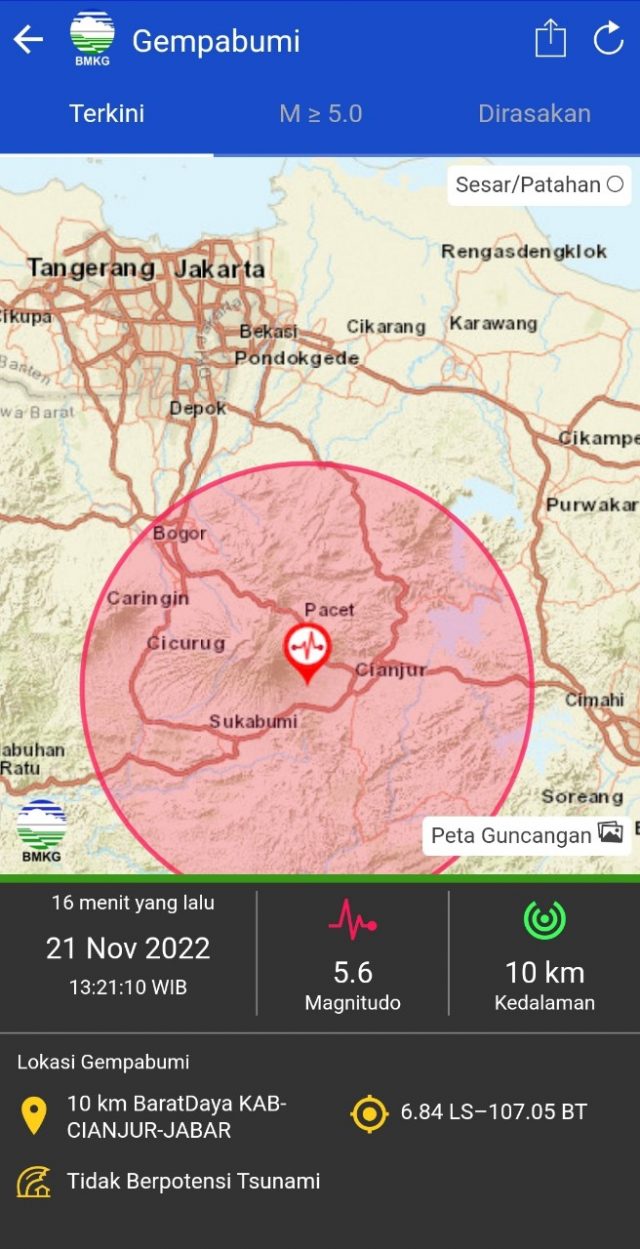Viewport: 640px width, 1249px height.
Task: Open the Dirasakan tab
Action: point(534,114)
